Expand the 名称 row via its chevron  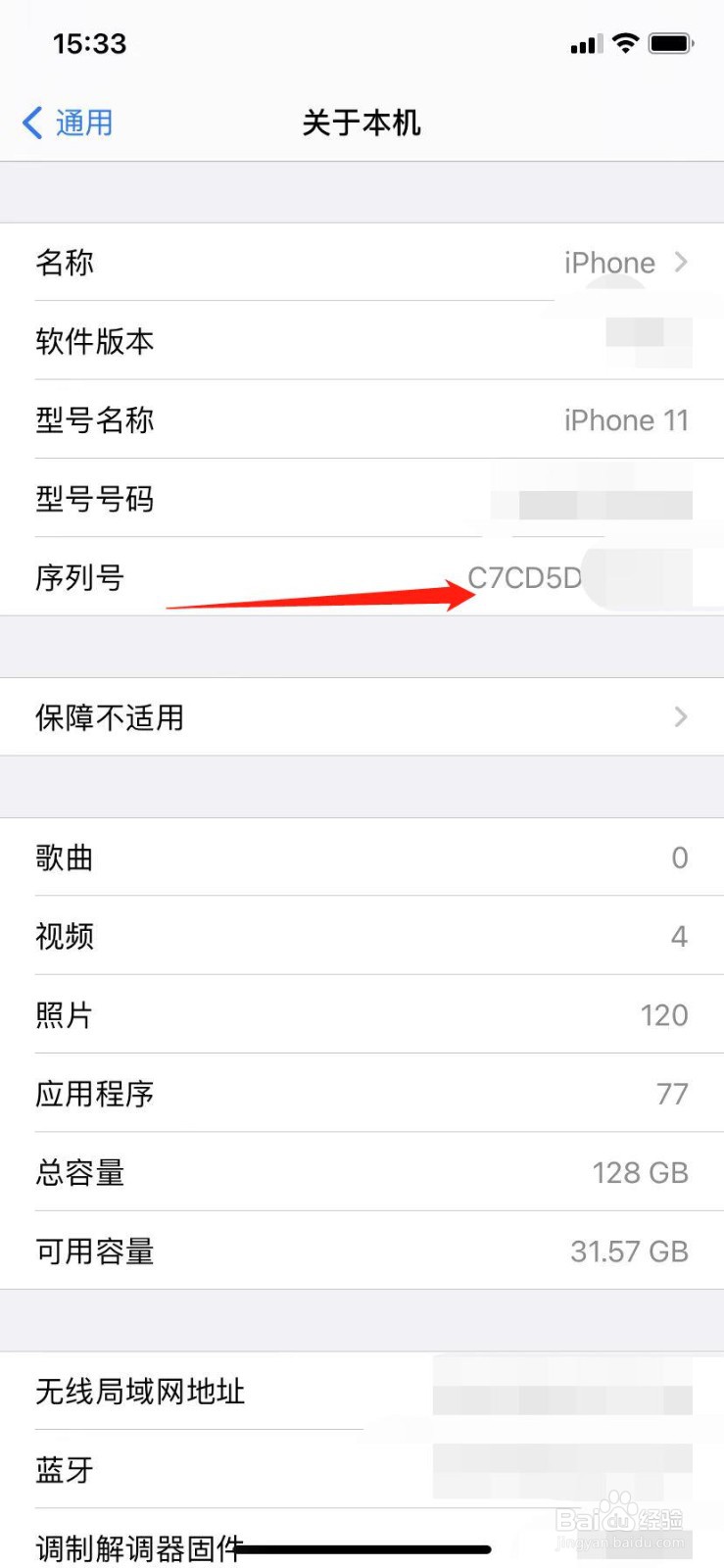[x=680, y=263]
